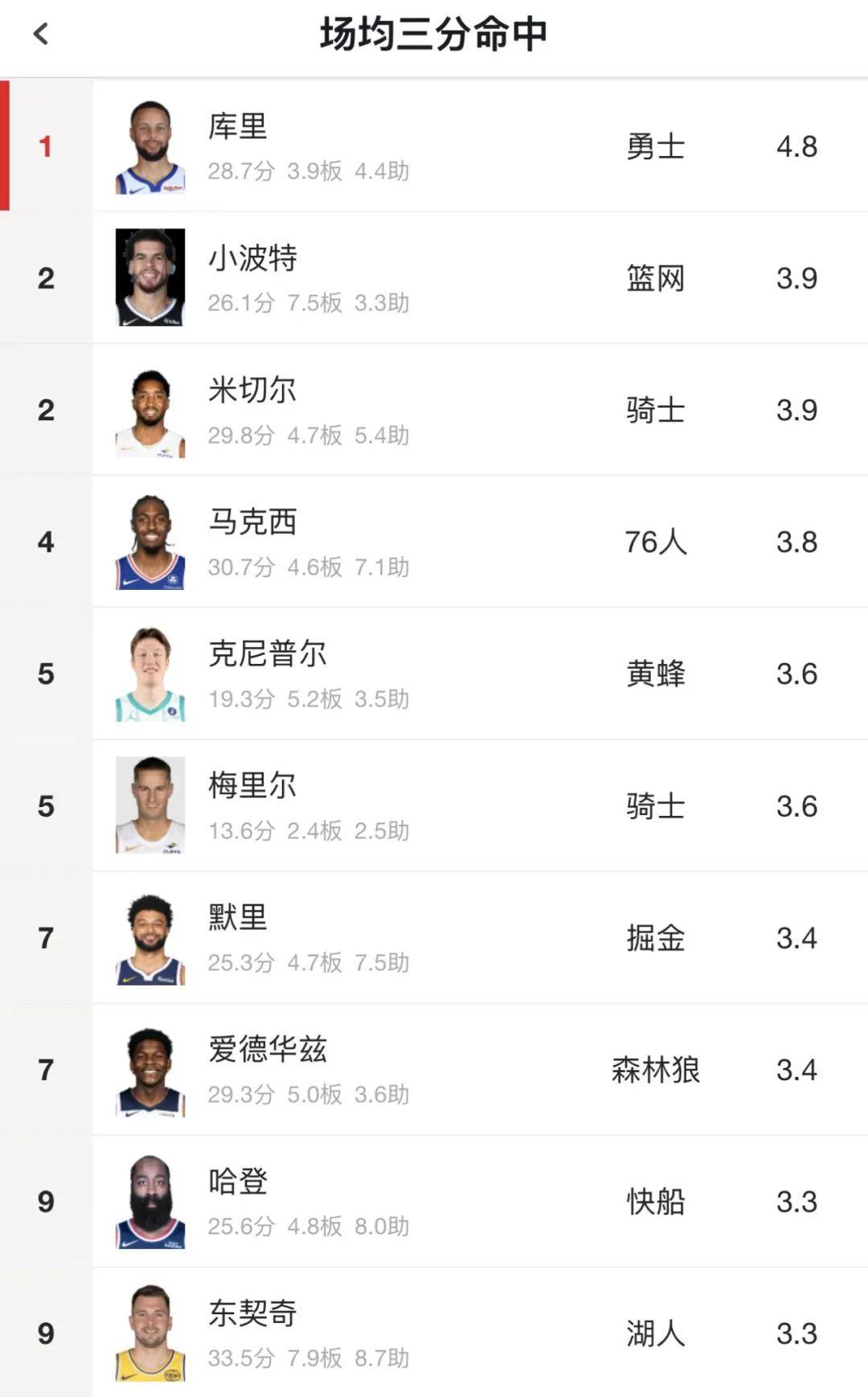Viewport: 868px width, 1397px height.
Task: Tap Knueppel's avatar photo
Action: [x=149, y=674]
